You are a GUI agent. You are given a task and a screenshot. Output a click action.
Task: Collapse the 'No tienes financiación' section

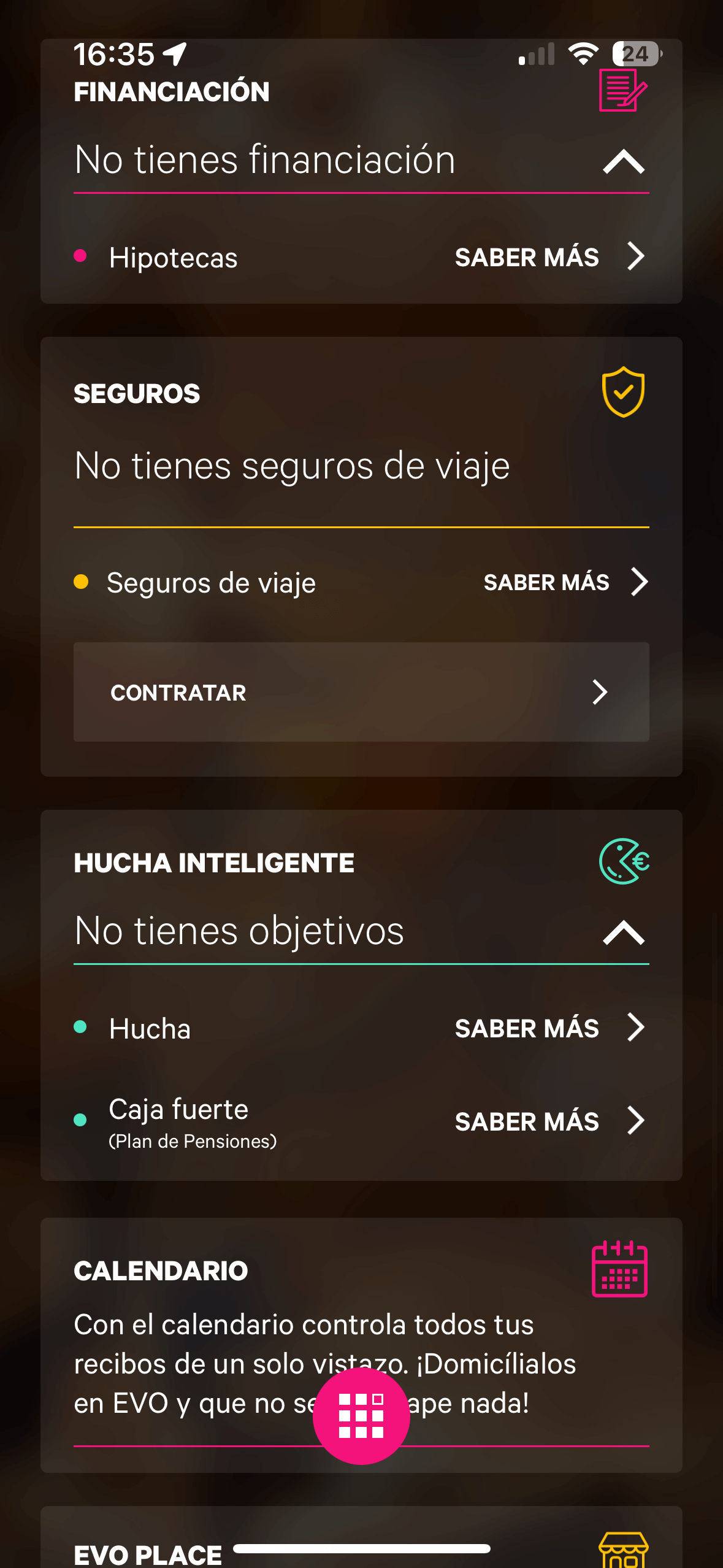623,162
